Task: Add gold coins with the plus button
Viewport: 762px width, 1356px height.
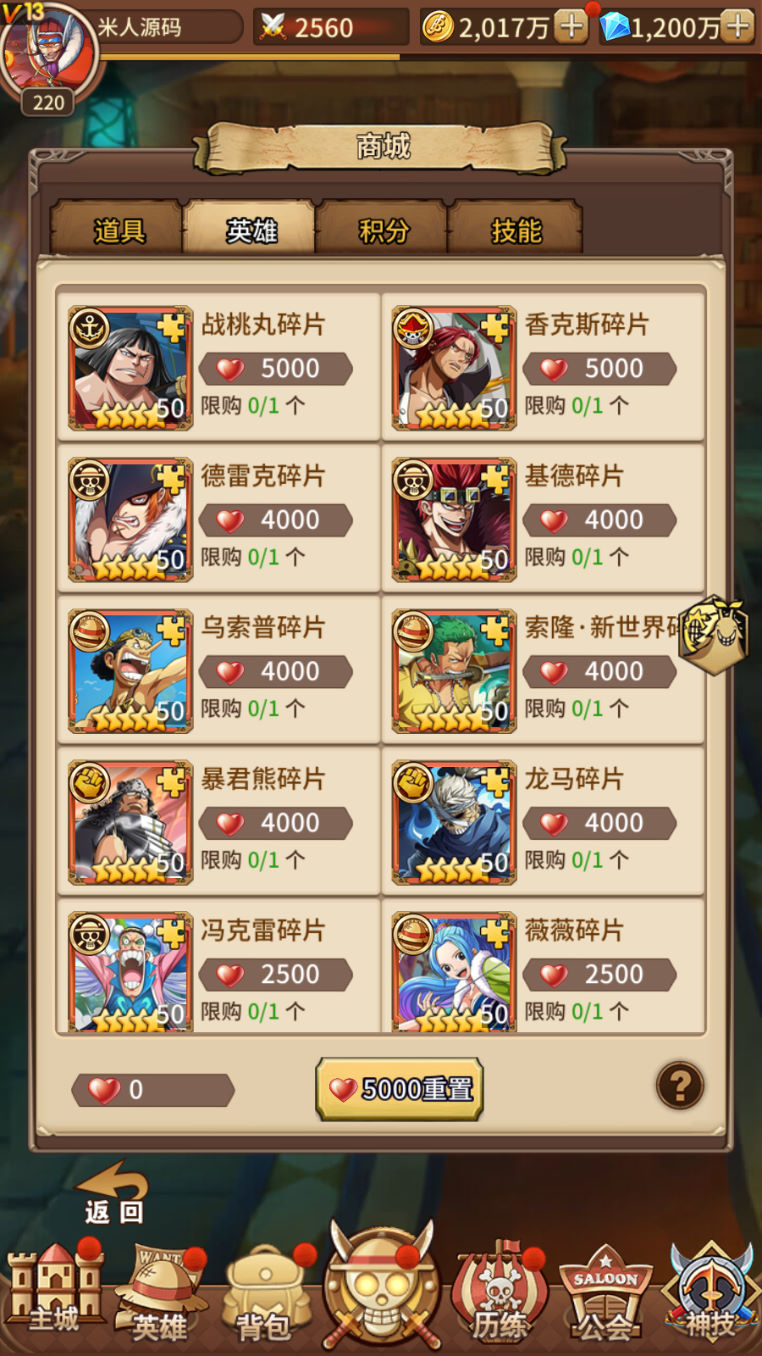Action: (x=571, y=26)
